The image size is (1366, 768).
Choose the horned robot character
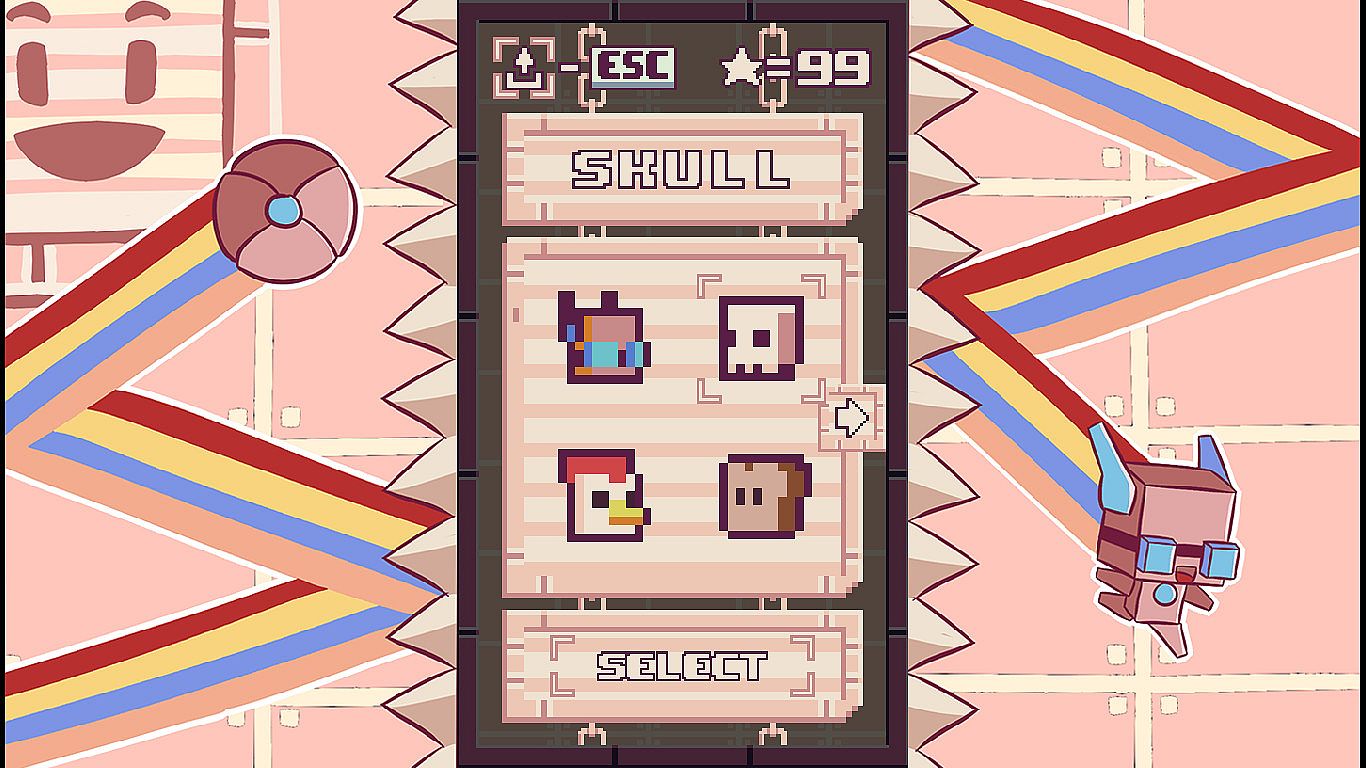[x=603, y=339]
